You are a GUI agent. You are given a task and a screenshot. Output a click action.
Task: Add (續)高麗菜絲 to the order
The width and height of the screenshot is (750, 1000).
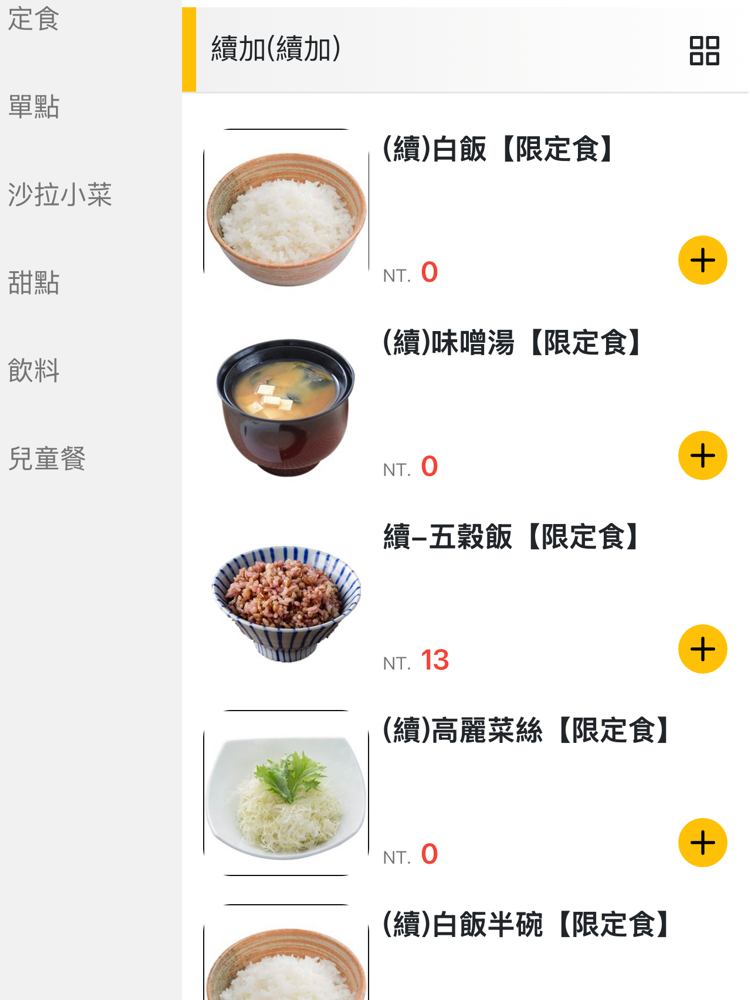pos(702,842)
